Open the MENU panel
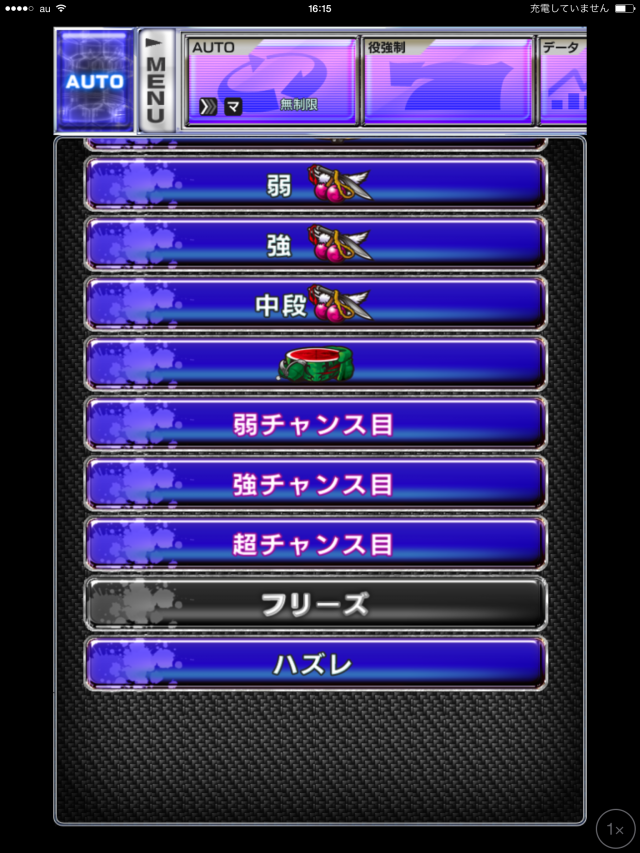Screen dimensions: 640x853 pos(156,81)
